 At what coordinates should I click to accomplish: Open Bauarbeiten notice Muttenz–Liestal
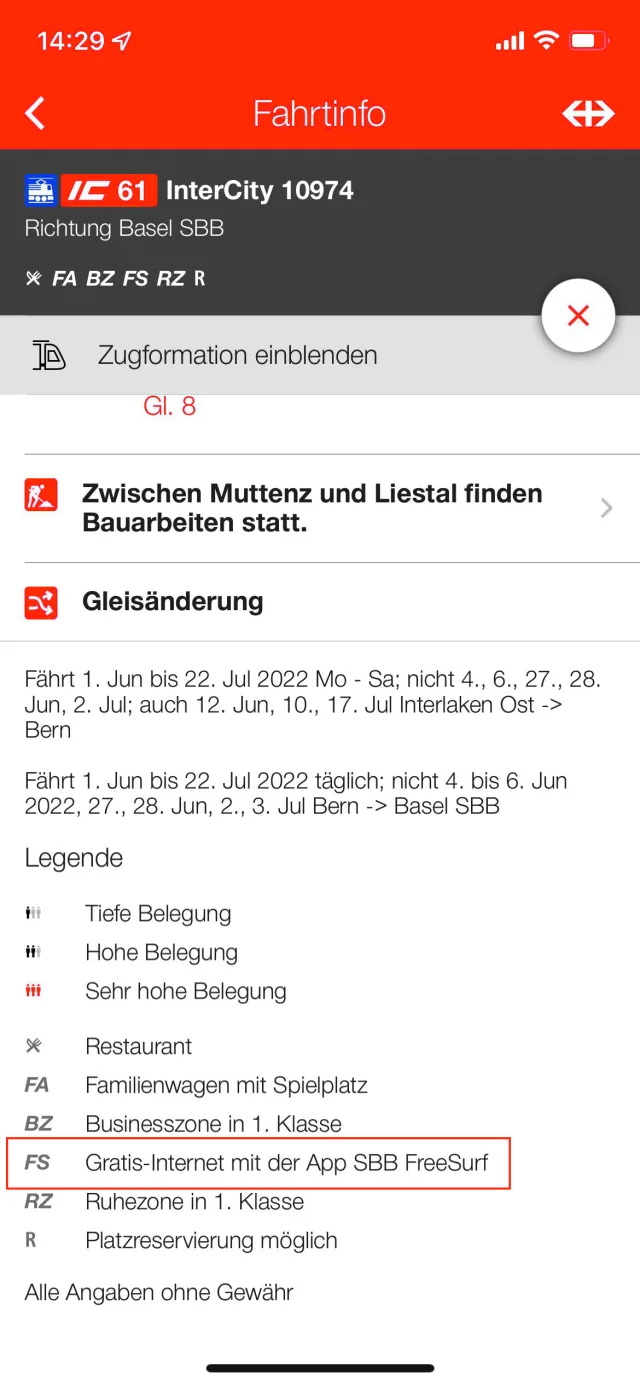(x=320, y=508)
